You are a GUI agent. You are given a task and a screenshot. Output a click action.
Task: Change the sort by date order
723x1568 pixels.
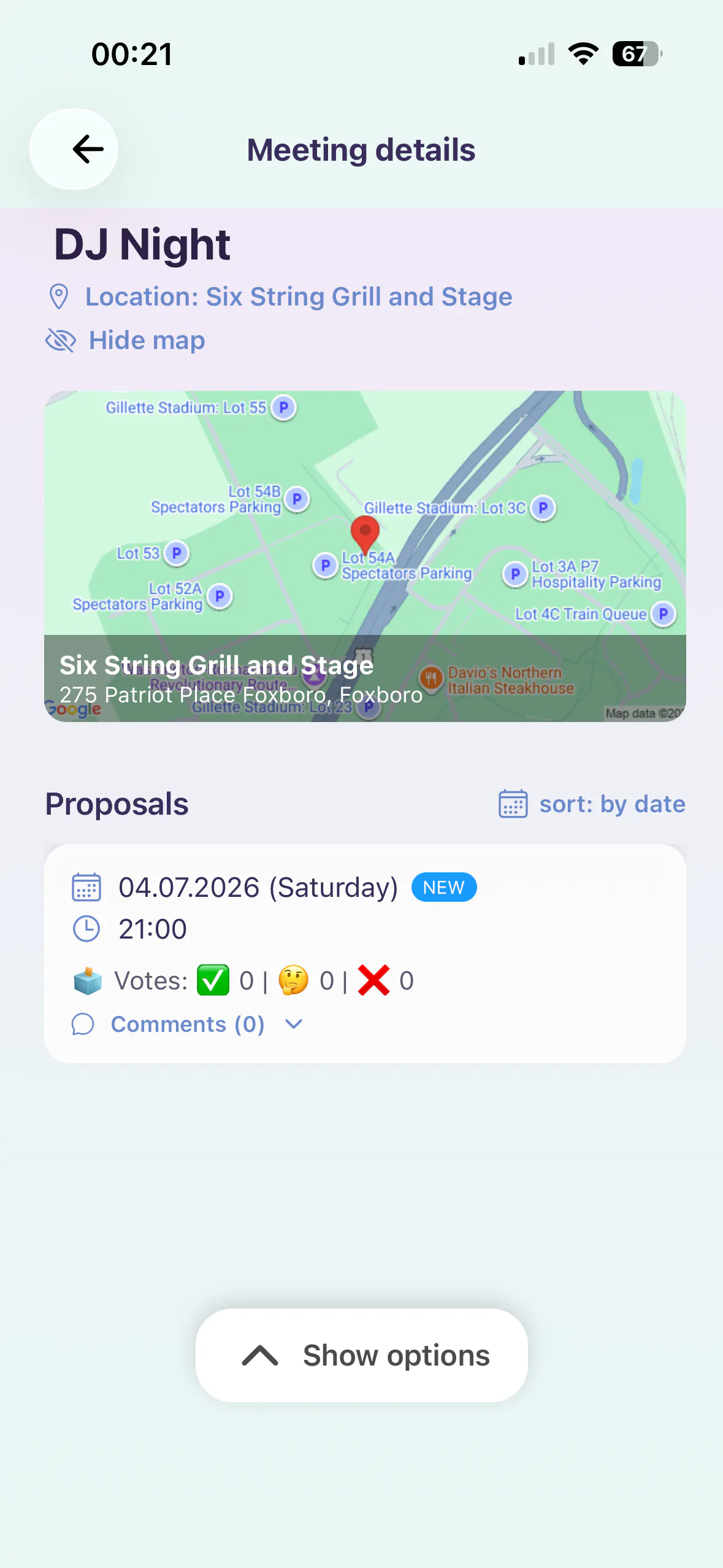(592, 804)
